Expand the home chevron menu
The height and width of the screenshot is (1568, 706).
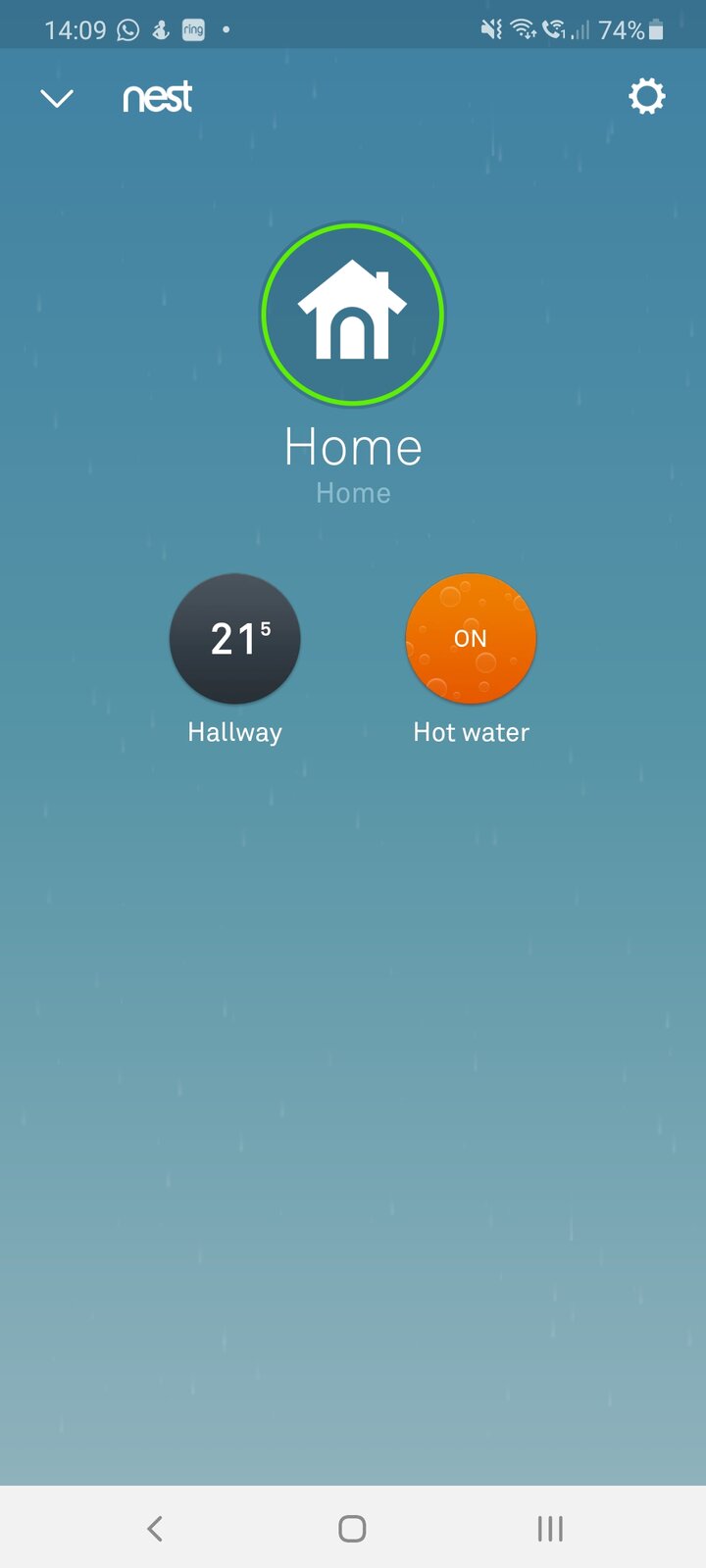point(57,98)
